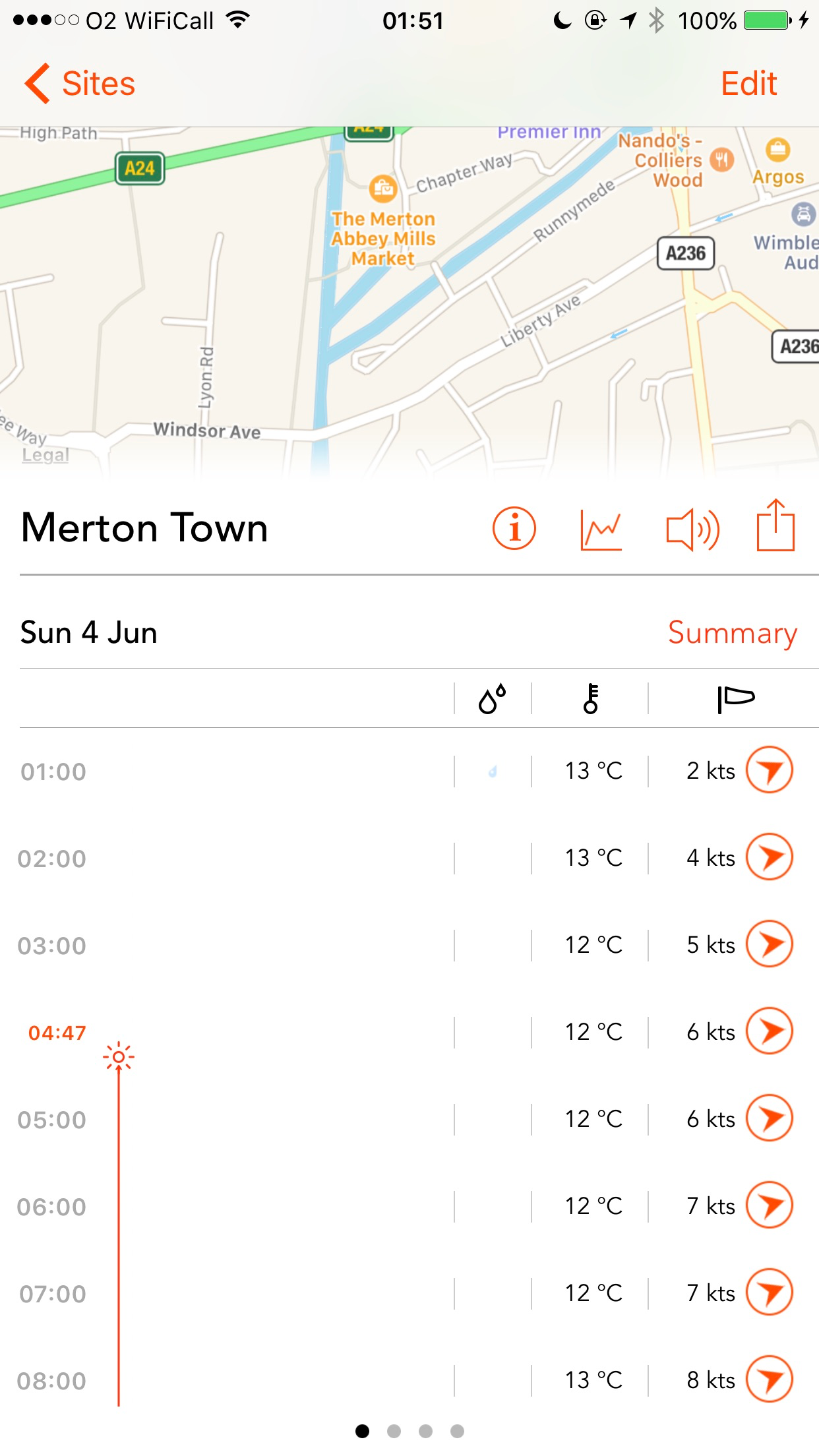The height and width of the screenshot is (1456, 819).
Task: Tap Edit in the top bar
Action: click(748, 84)
